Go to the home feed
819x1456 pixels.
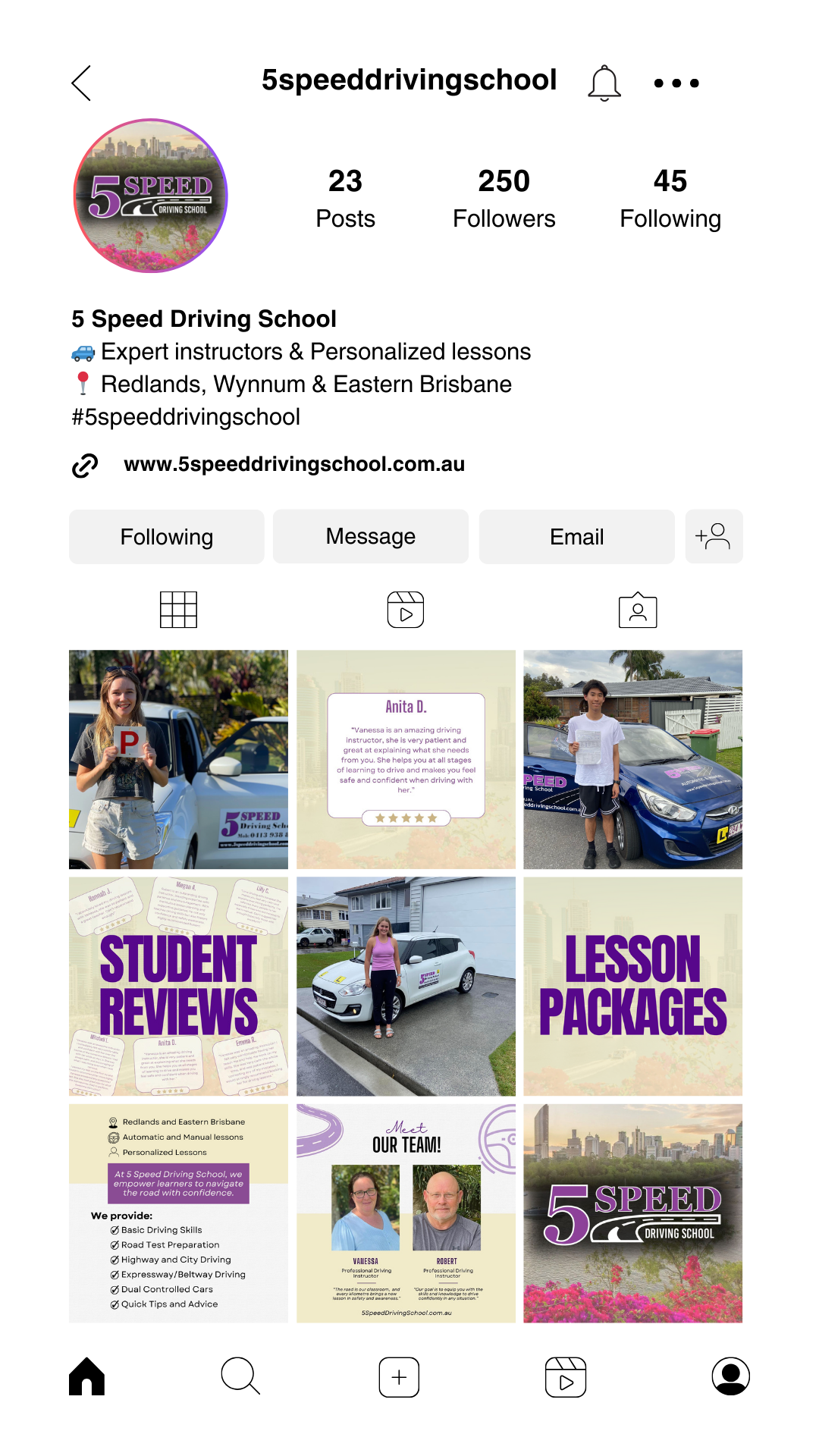tap(87, 1376)
